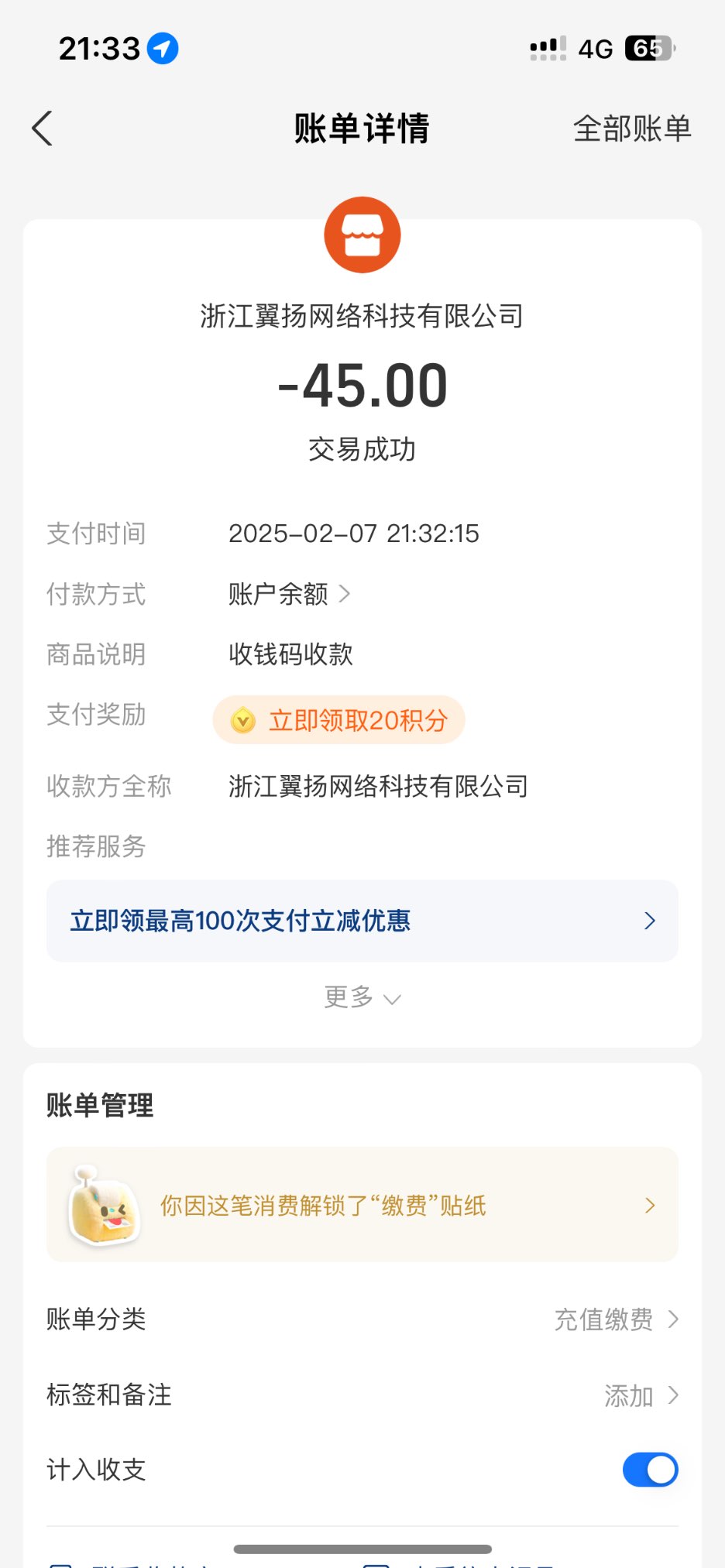Open the 账户余额 payment method
Image resolution: width=725 pixels, height=1568 pixels.
coord(289,595)
